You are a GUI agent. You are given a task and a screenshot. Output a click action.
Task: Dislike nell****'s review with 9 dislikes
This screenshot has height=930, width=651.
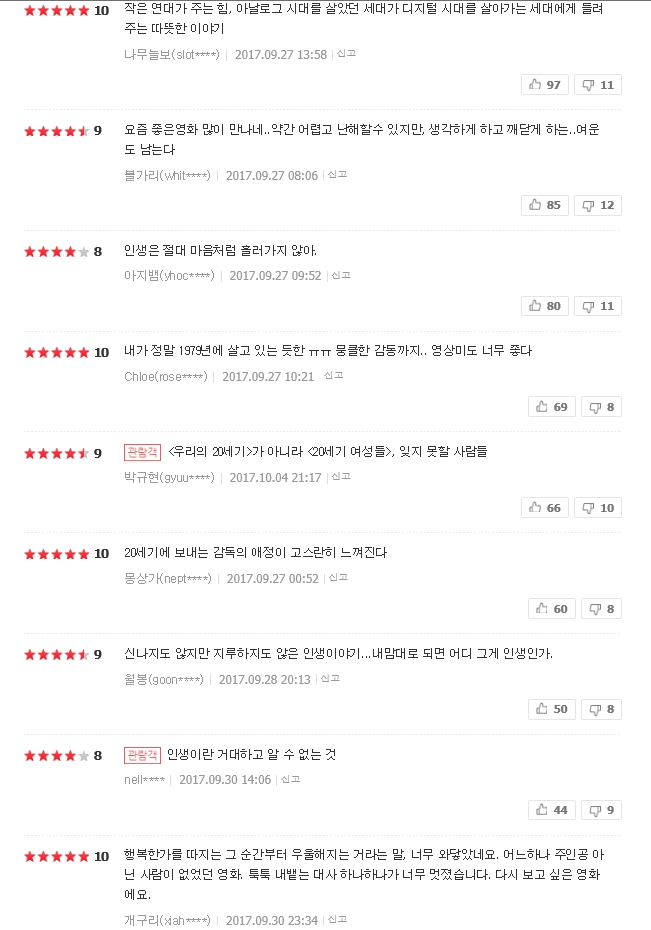click(x=603, y=810)
